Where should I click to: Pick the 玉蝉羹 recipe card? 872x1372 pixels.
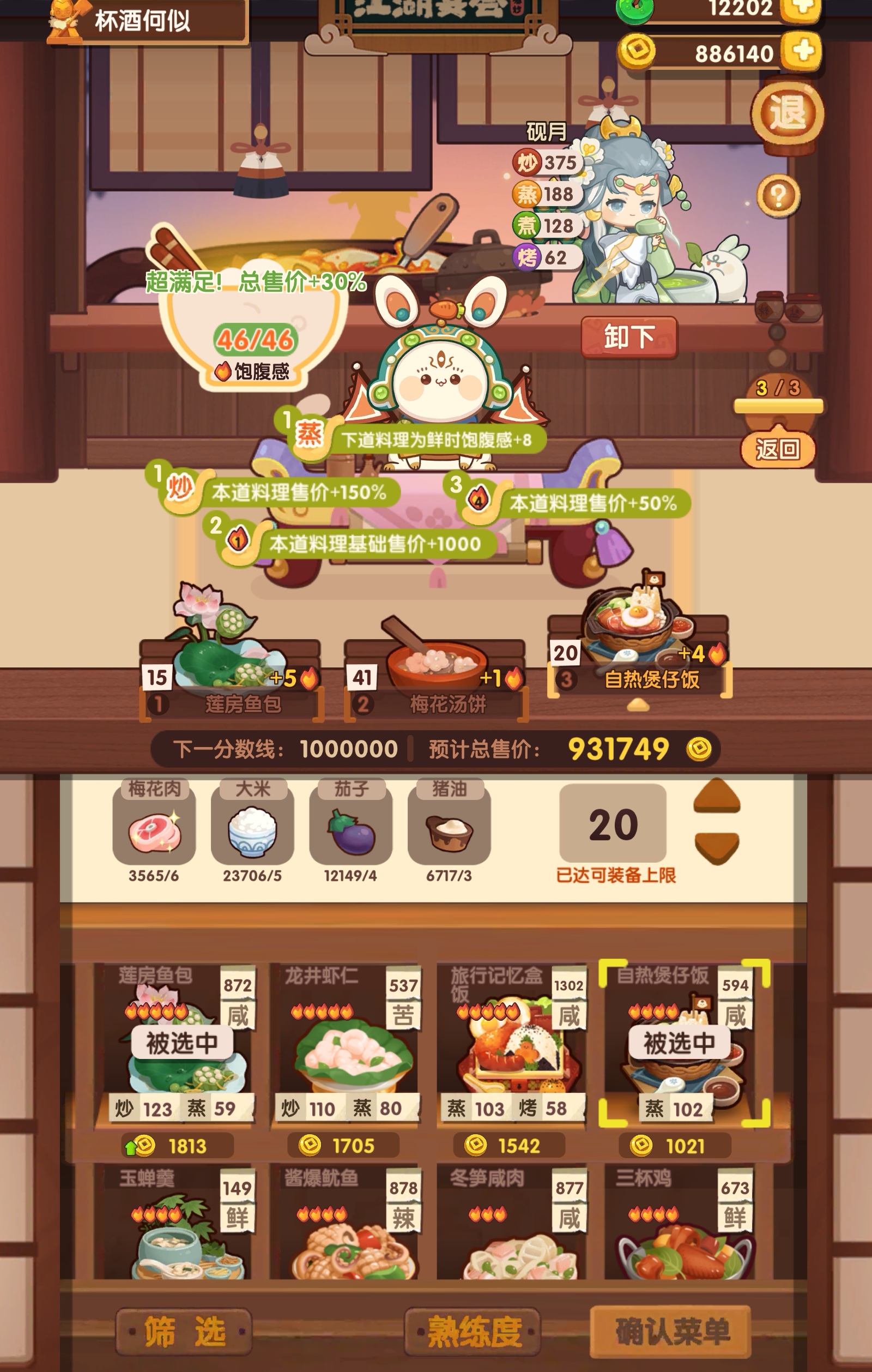click(x=179, y=1225)
